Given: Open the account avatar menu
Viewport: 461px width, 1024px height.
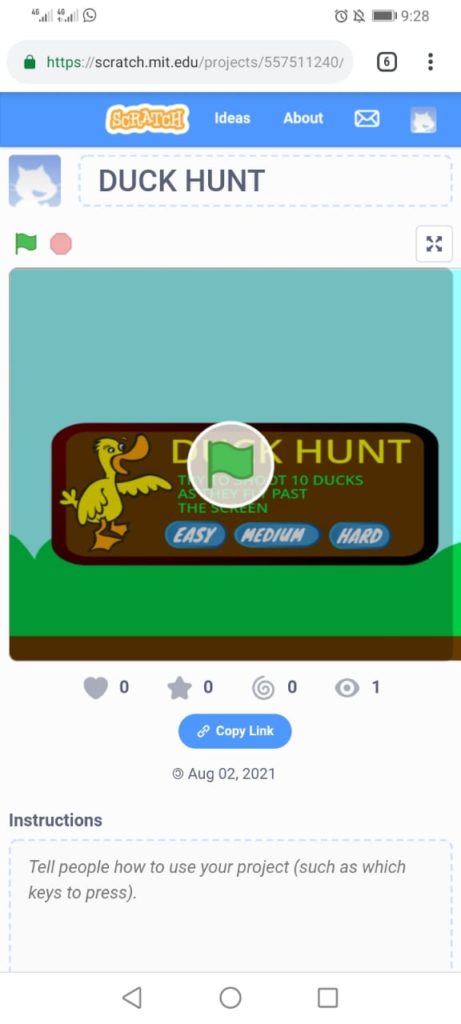Looking at the screenshot, I should 423,120.
